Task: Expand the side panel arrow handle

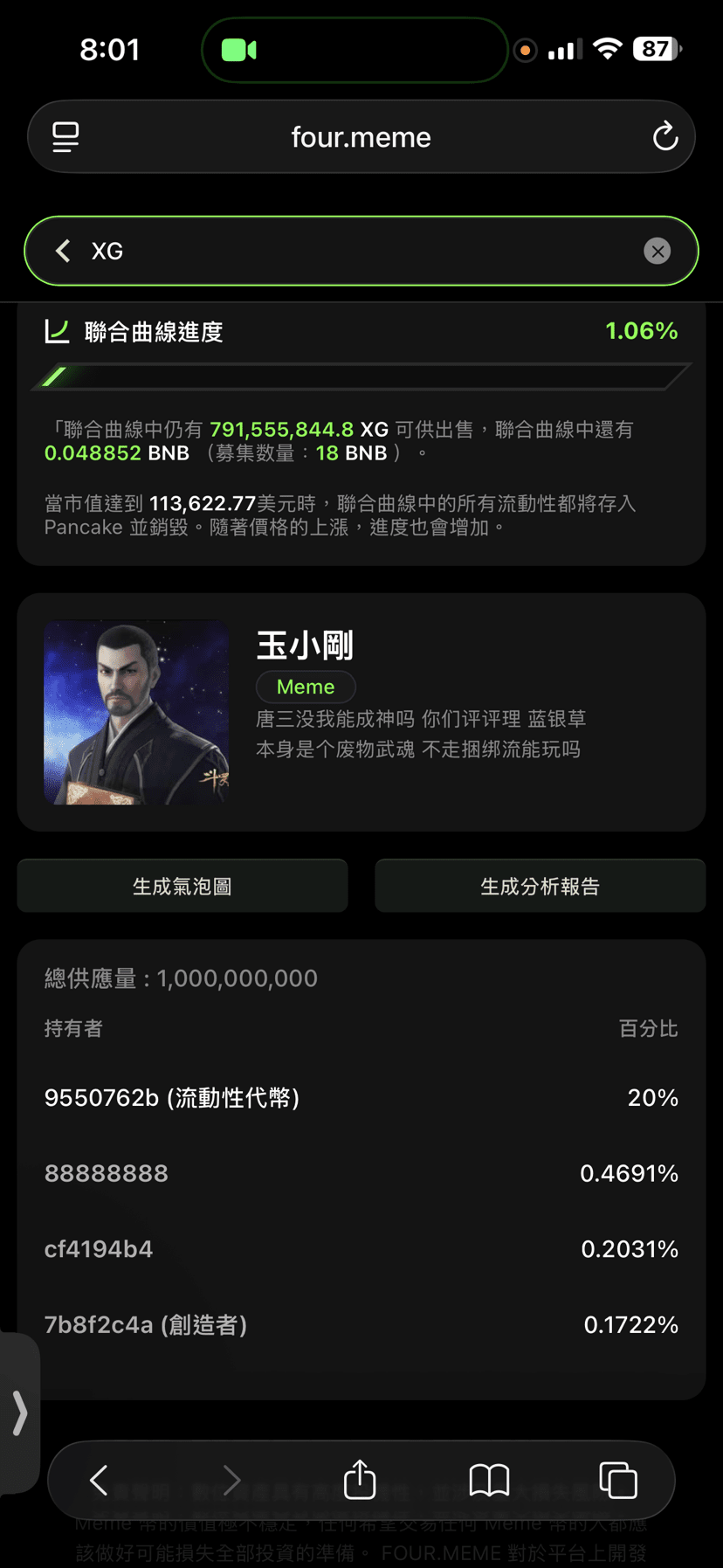Action: [19, 1413]
